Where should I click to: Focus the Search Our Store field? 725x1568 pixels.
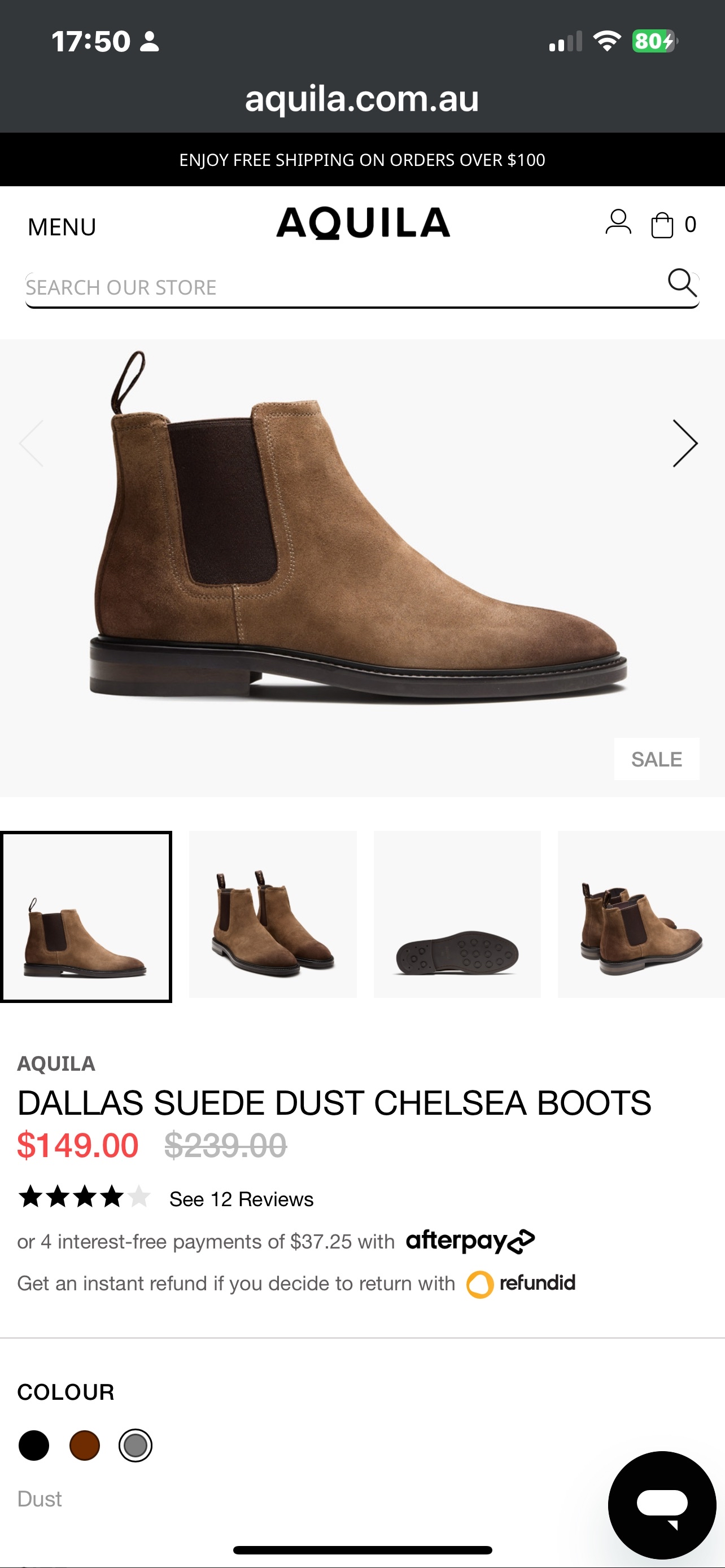[x=341, y=287]
